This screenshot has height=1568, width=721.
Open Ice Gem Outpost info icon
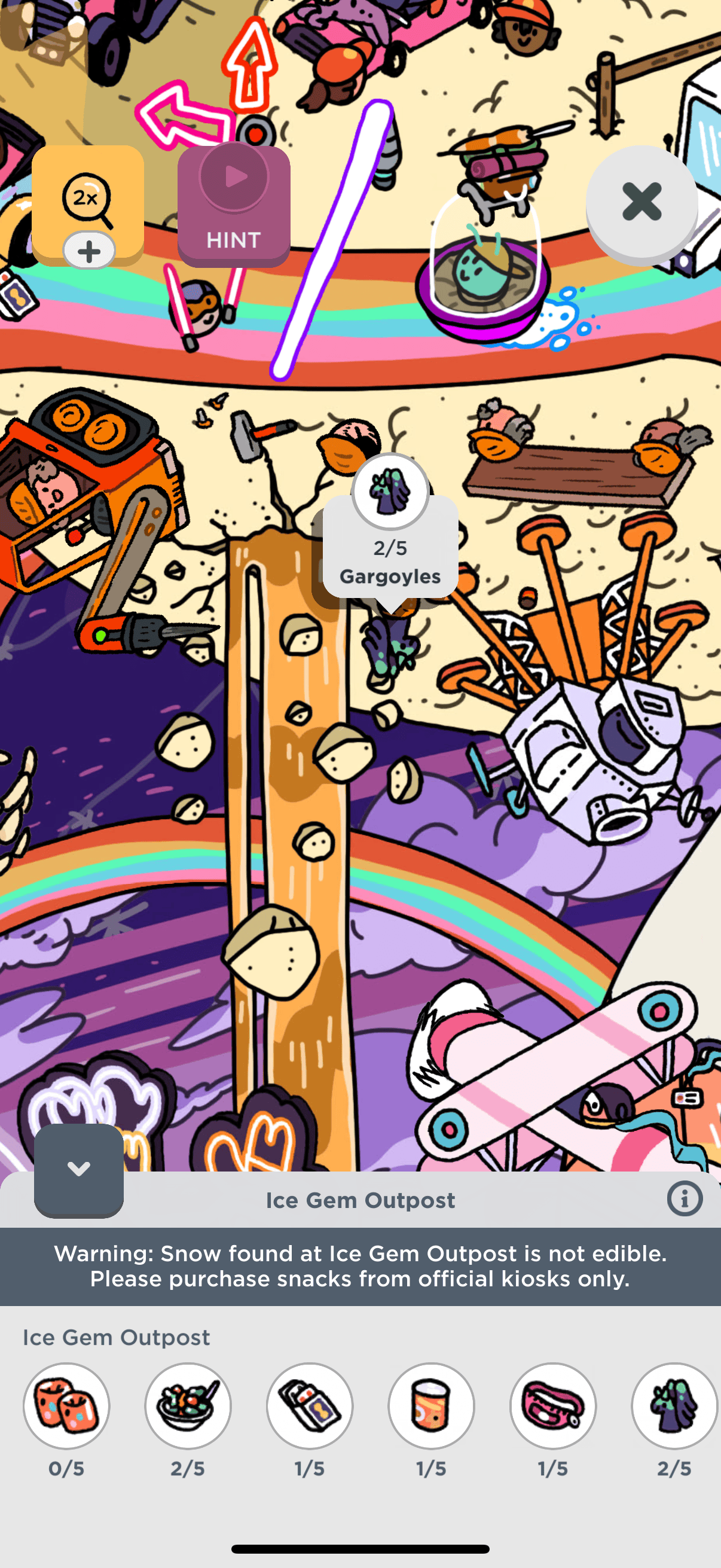pos(685,1199)
